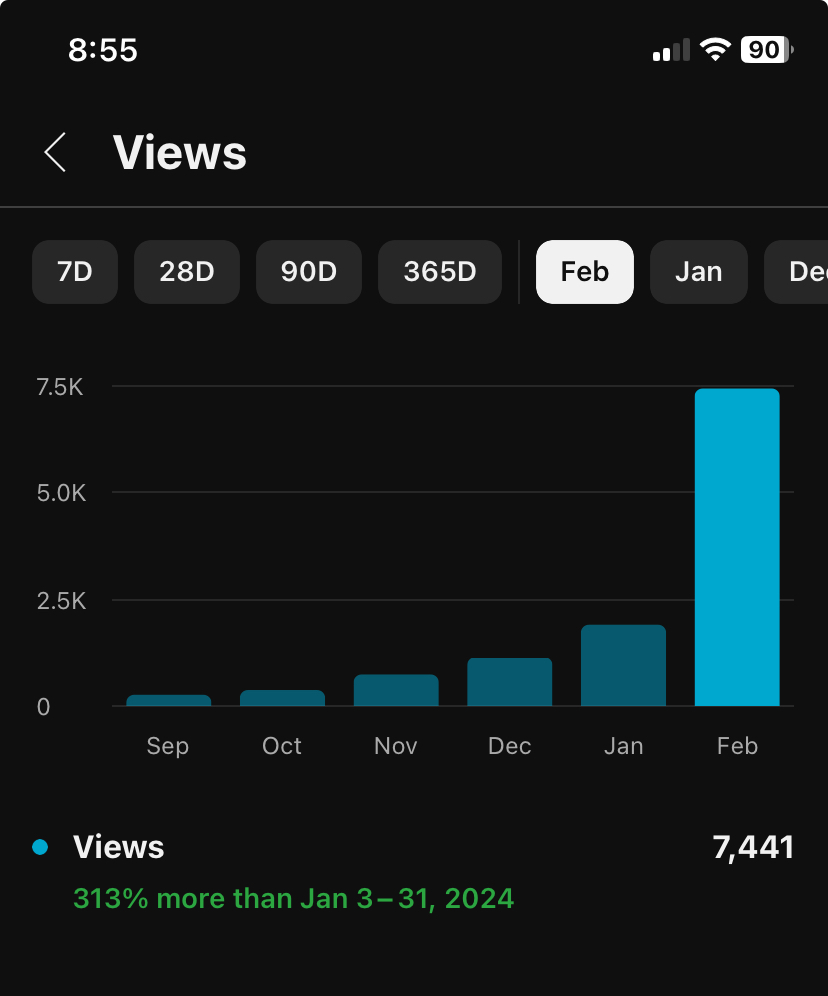This screenshot has width=828, height=996.
Task: Select the Sep bar in the chart
Action: pyautogui.click(x=169, y=700)
